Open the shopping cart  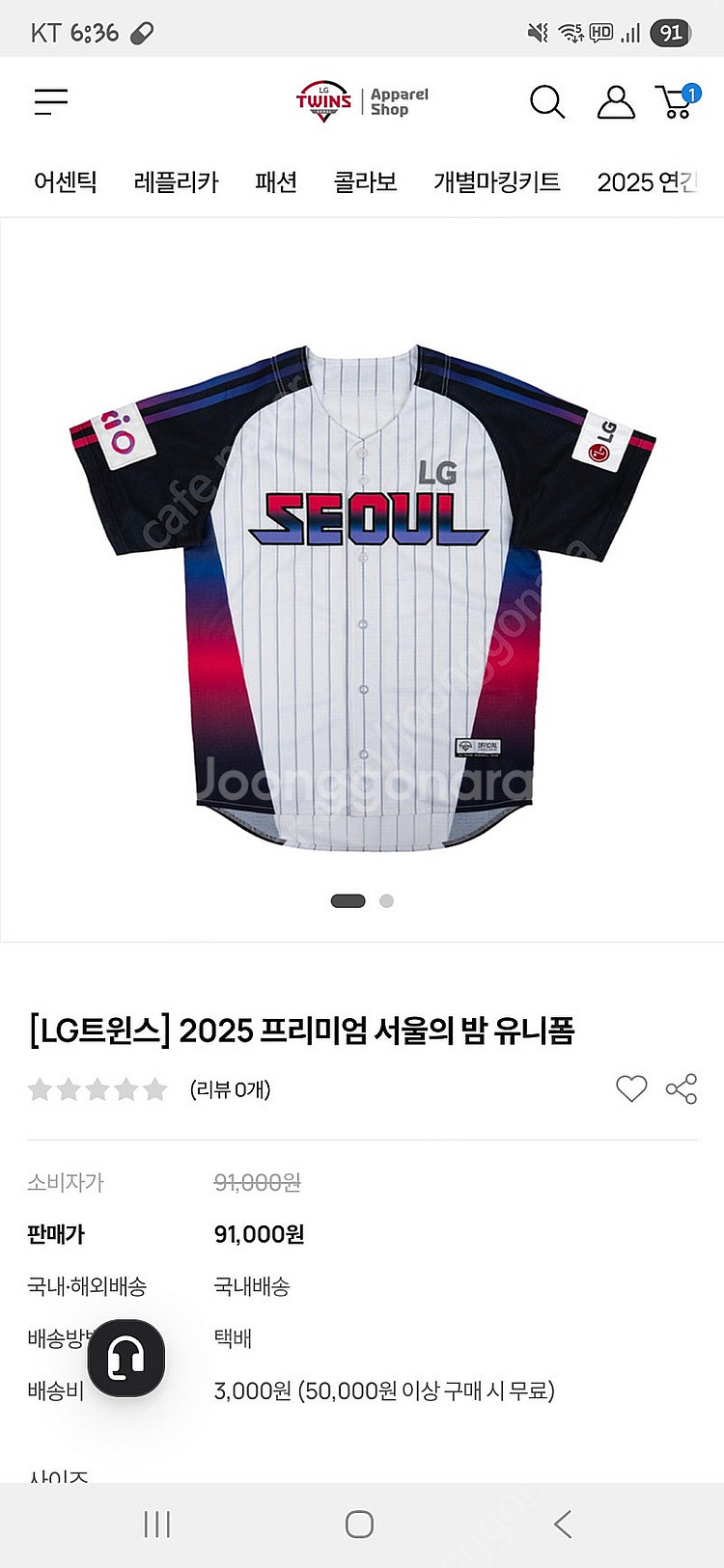[x=677, y=101]
